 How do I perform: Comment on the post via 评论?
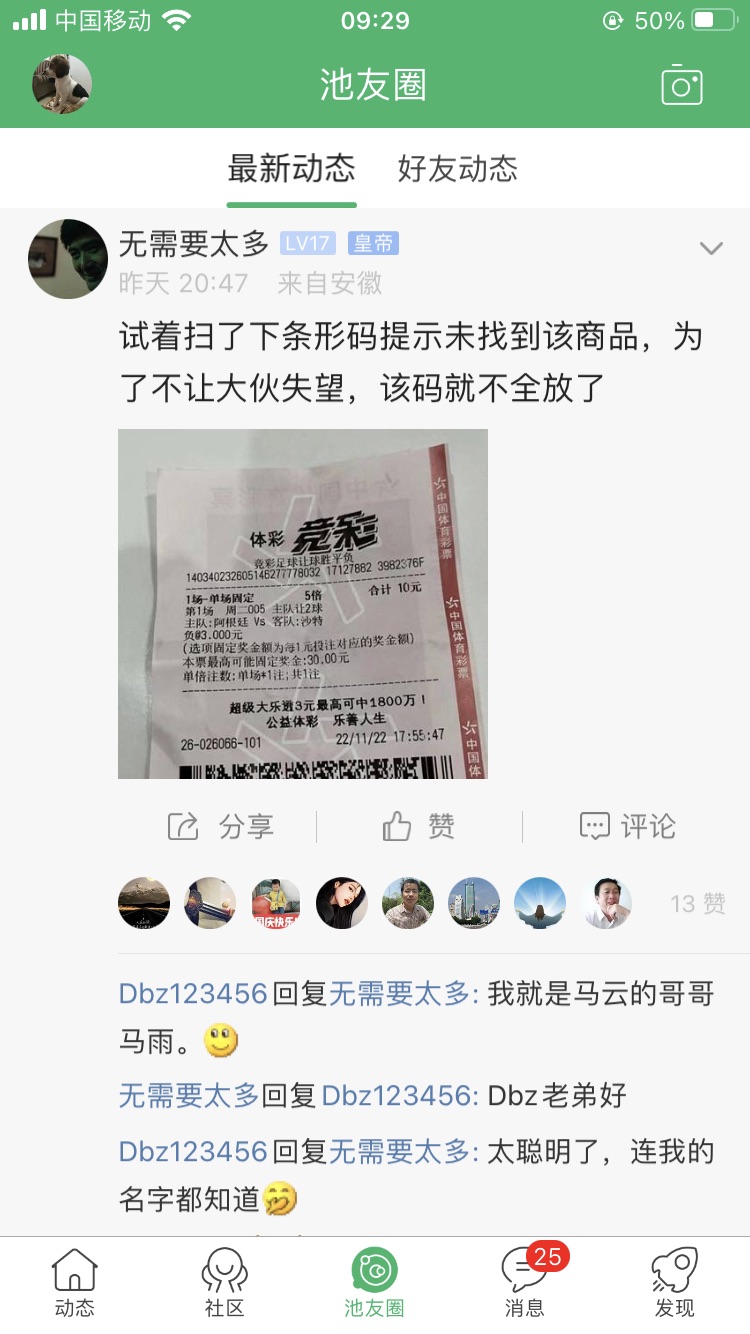[628, 826]
